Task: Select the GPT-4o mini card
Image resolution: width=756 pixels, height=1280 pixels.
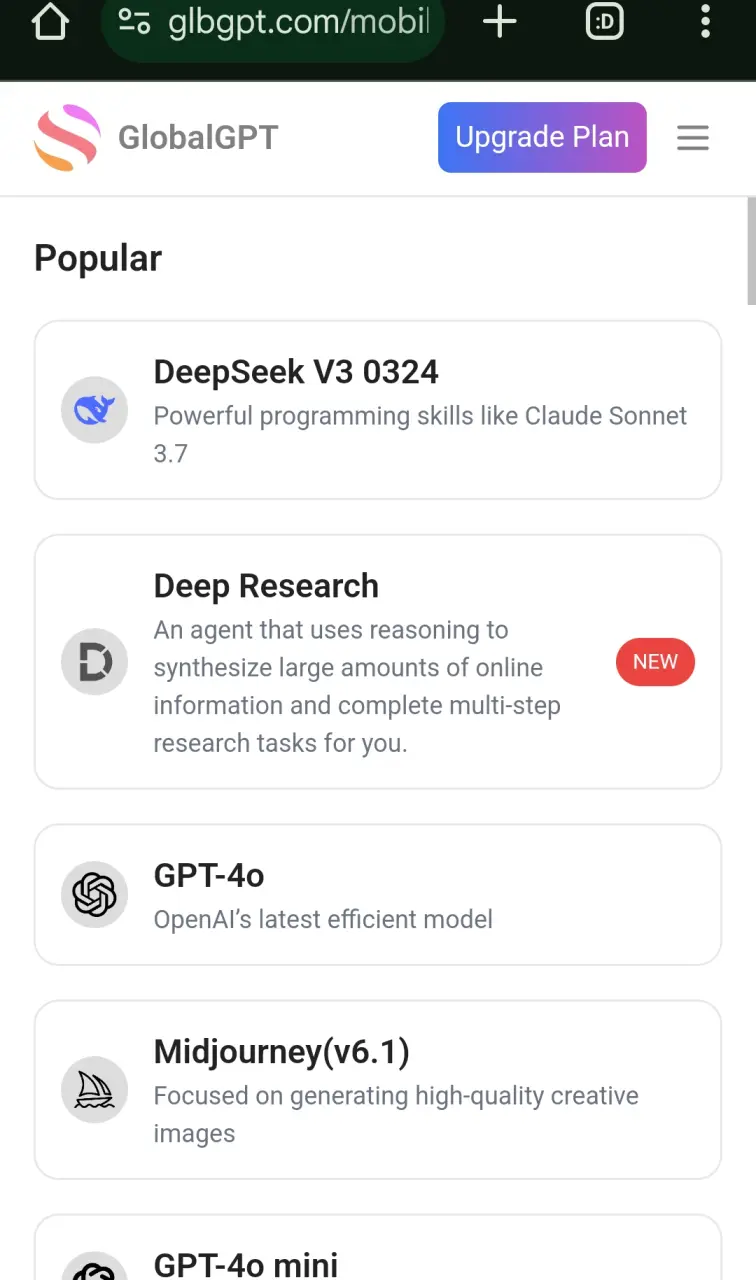Action: 378,1248
